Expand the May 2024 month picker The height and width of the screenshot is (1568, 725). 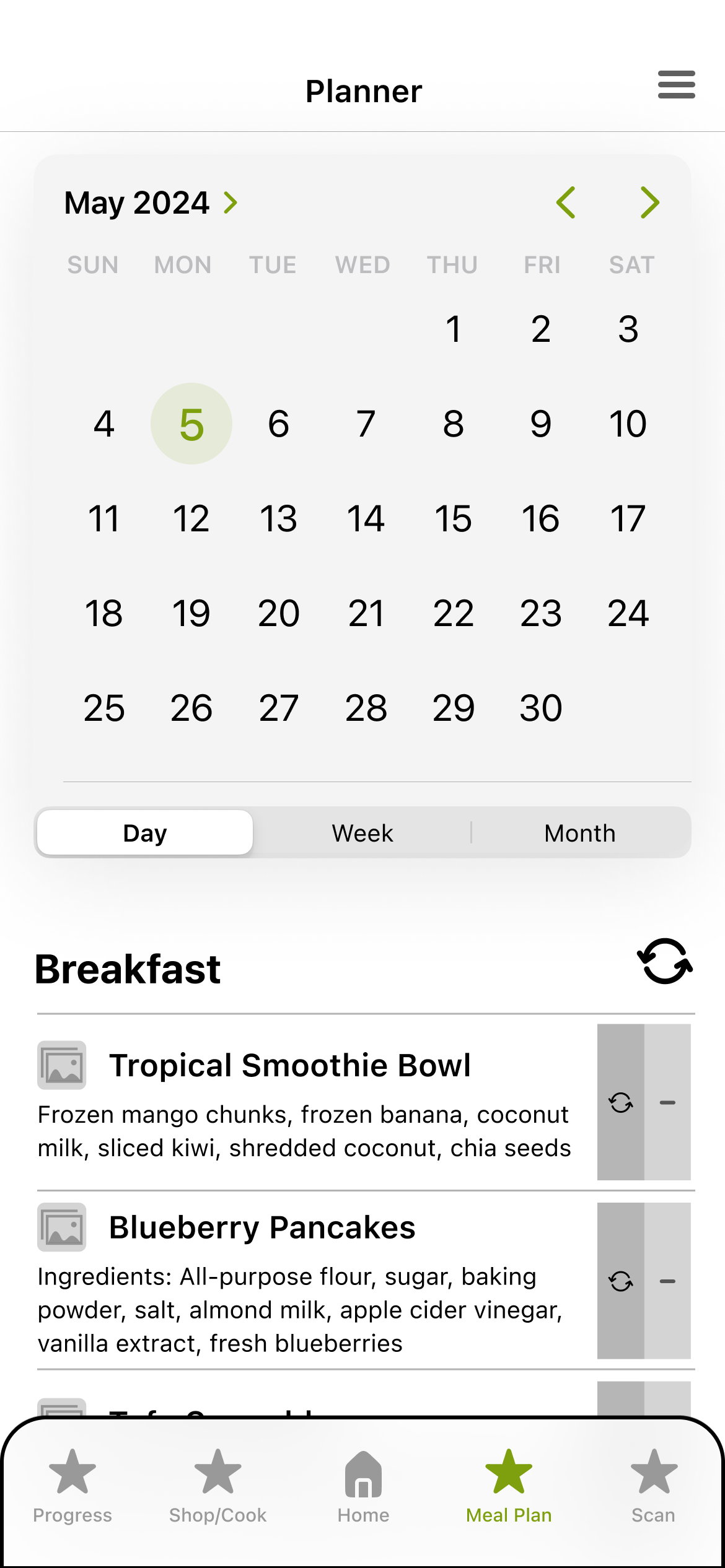click(x=151, y=203)
